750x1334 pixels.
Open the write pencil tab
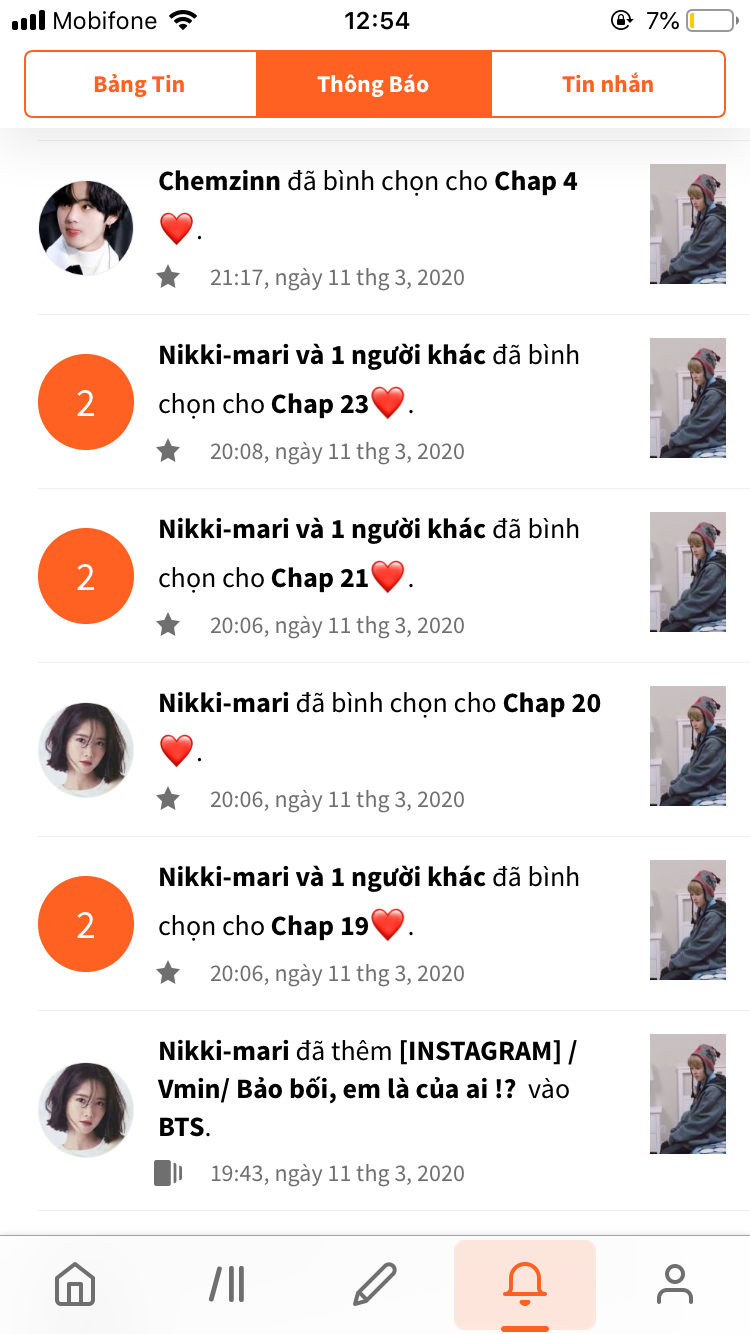point(375,1284)
